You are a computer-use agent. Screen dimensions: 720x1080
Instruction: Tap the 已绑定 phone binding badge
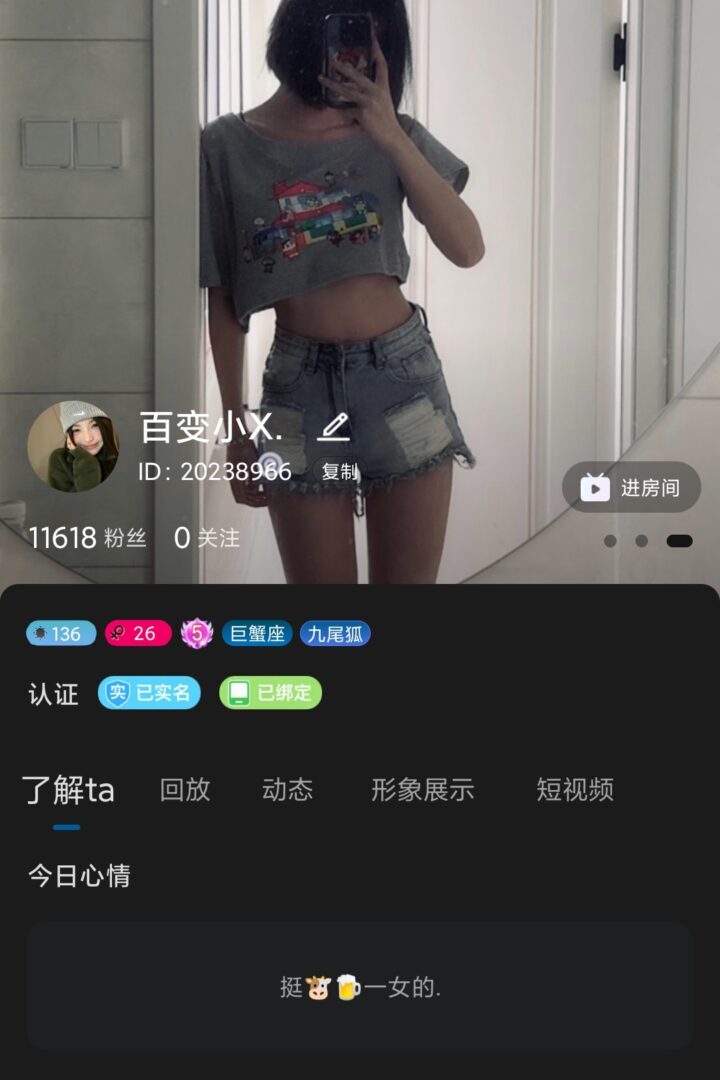[270, 693]
